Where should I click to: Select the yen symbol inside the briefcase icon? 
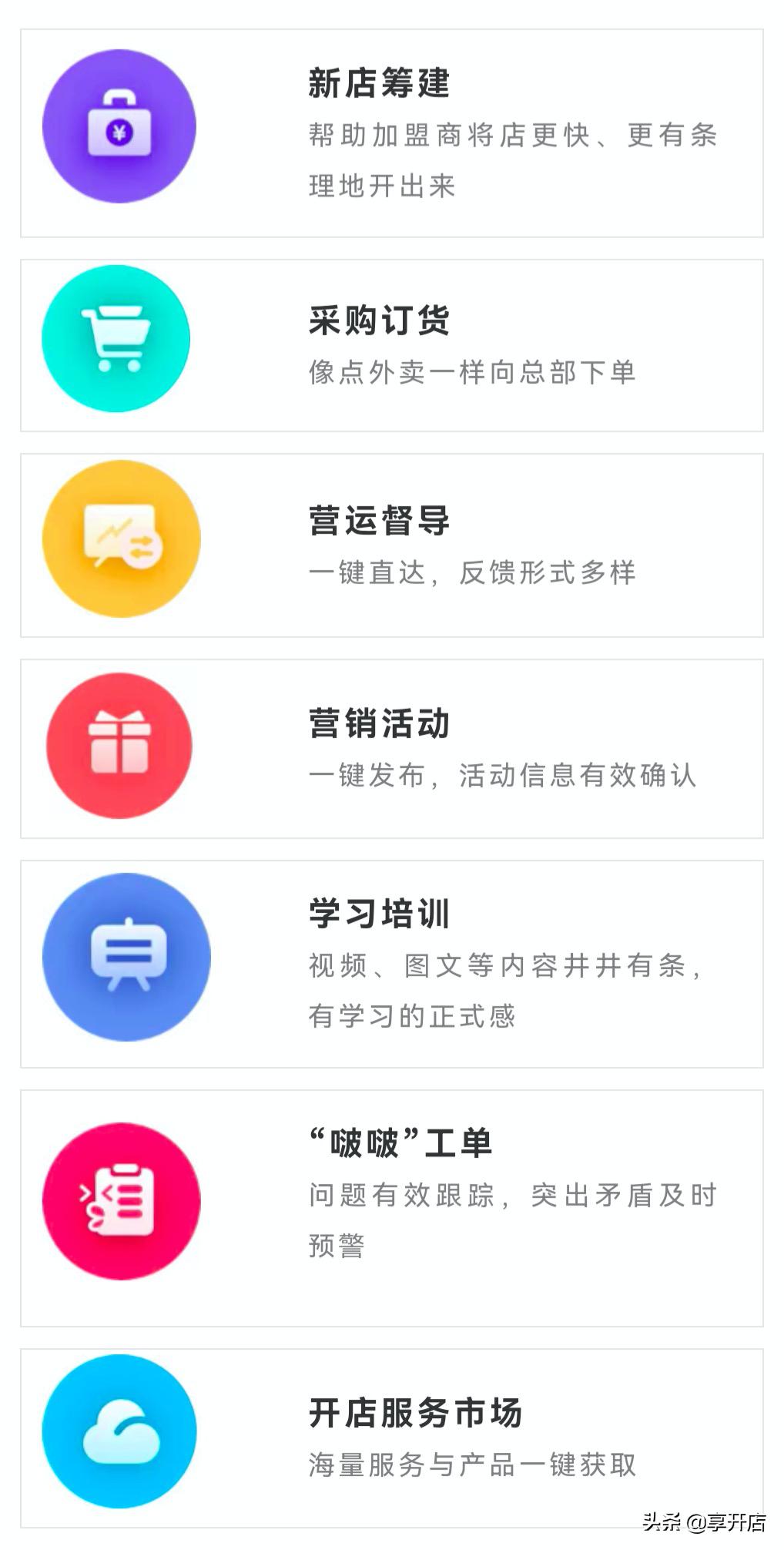119,133
